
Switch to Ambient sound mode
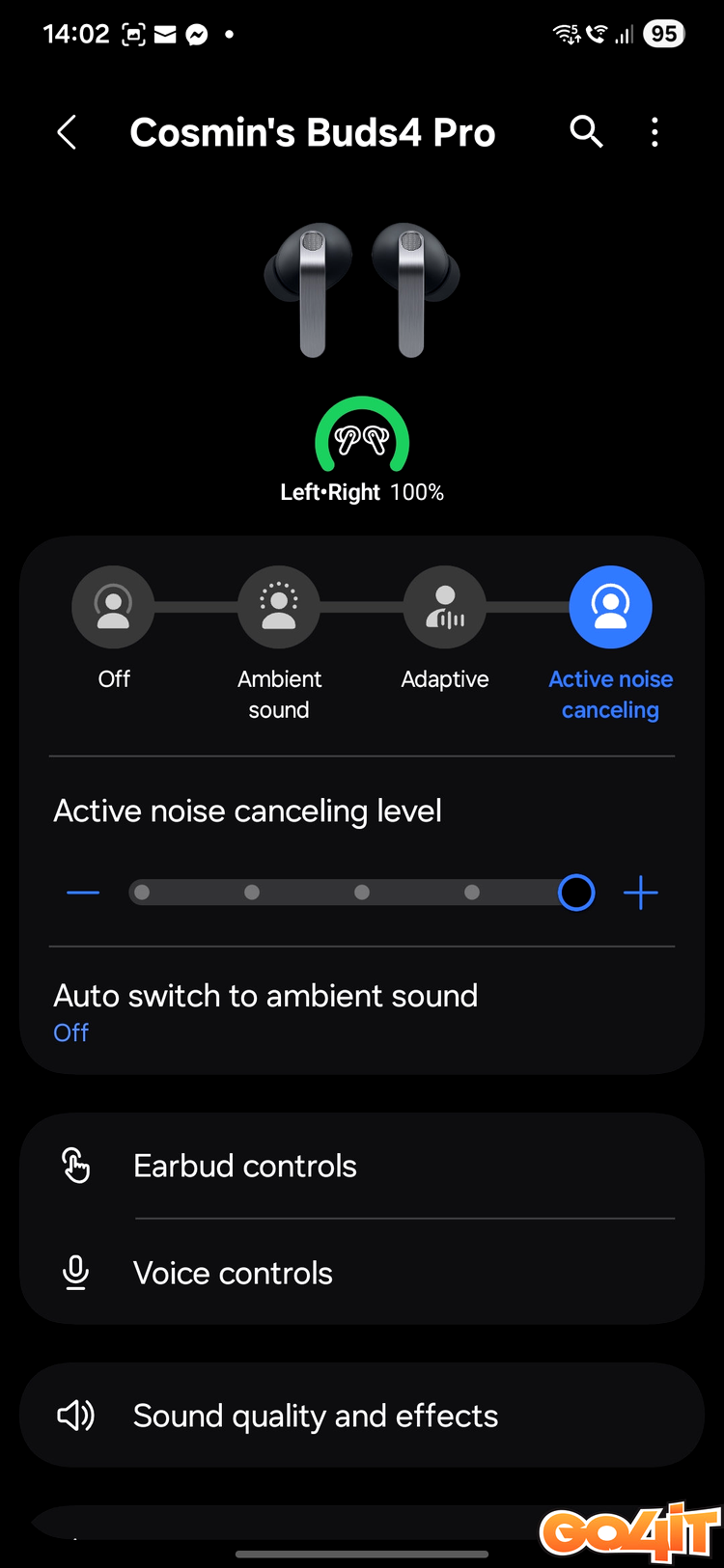279,608
